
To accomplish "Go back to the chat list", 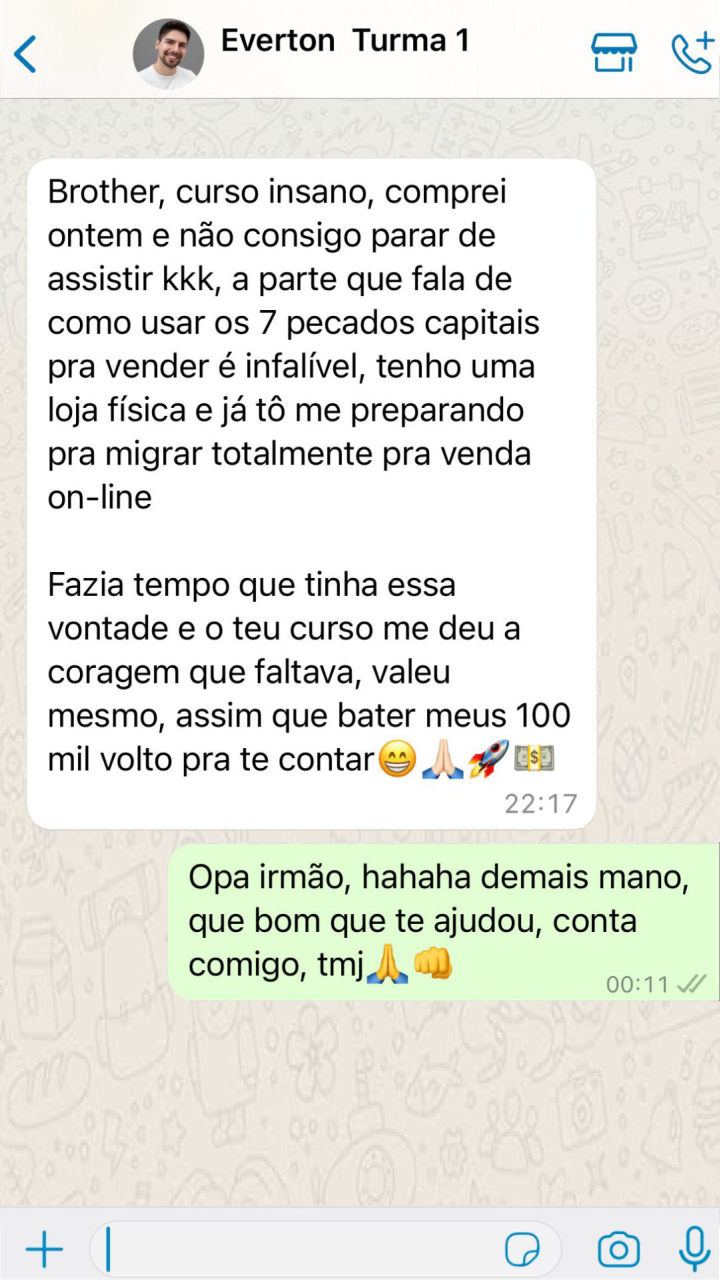I will [x=26, y=53].
